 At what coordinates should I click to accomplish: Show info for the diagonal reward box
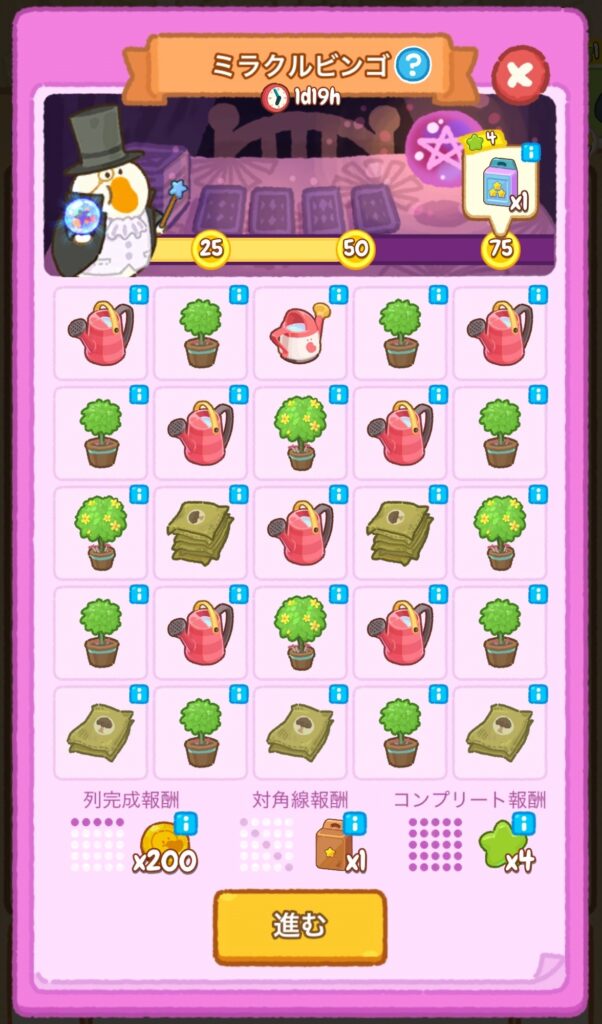pyautogui.click(x=355, y=823)
